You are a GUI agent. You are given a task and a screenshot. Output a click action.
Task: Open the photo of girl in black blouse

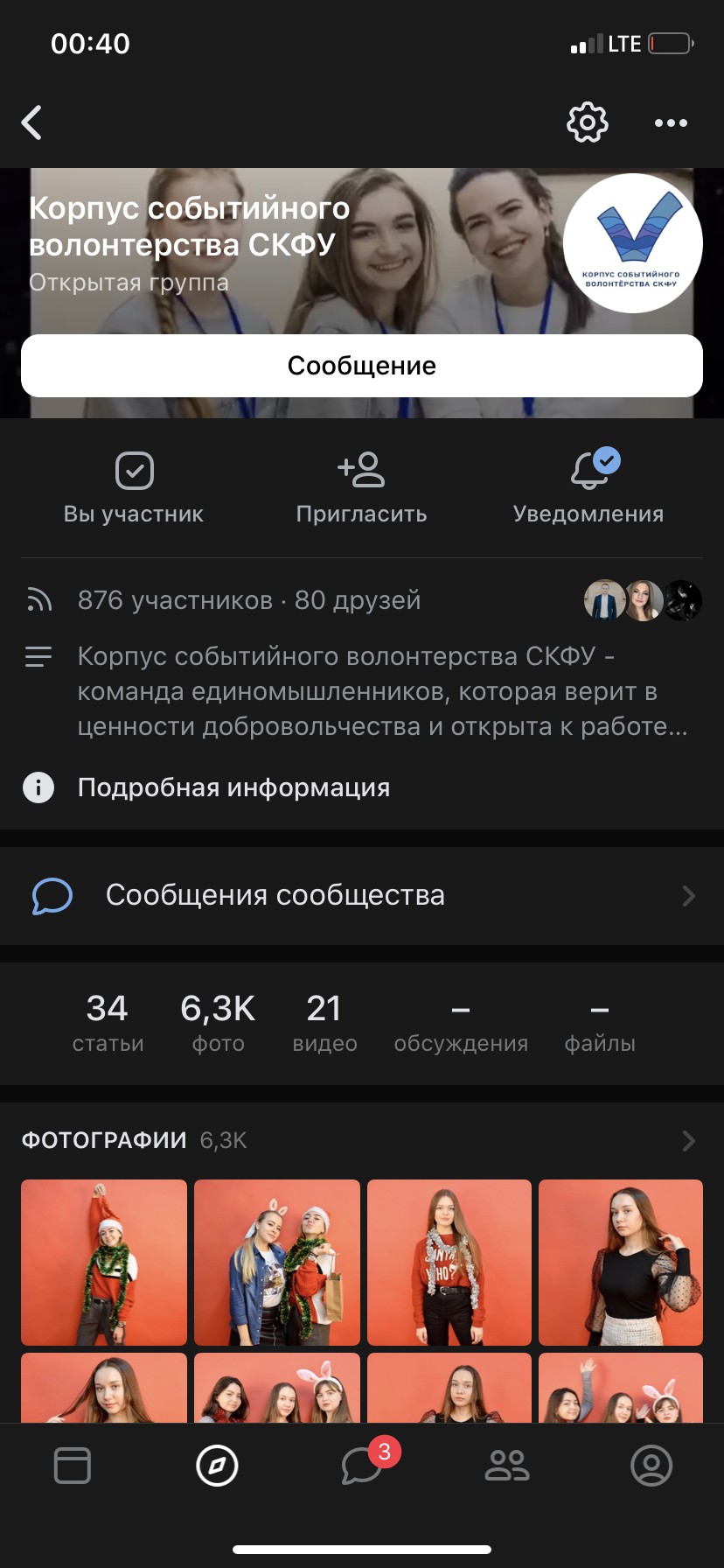pos(621,1263)
